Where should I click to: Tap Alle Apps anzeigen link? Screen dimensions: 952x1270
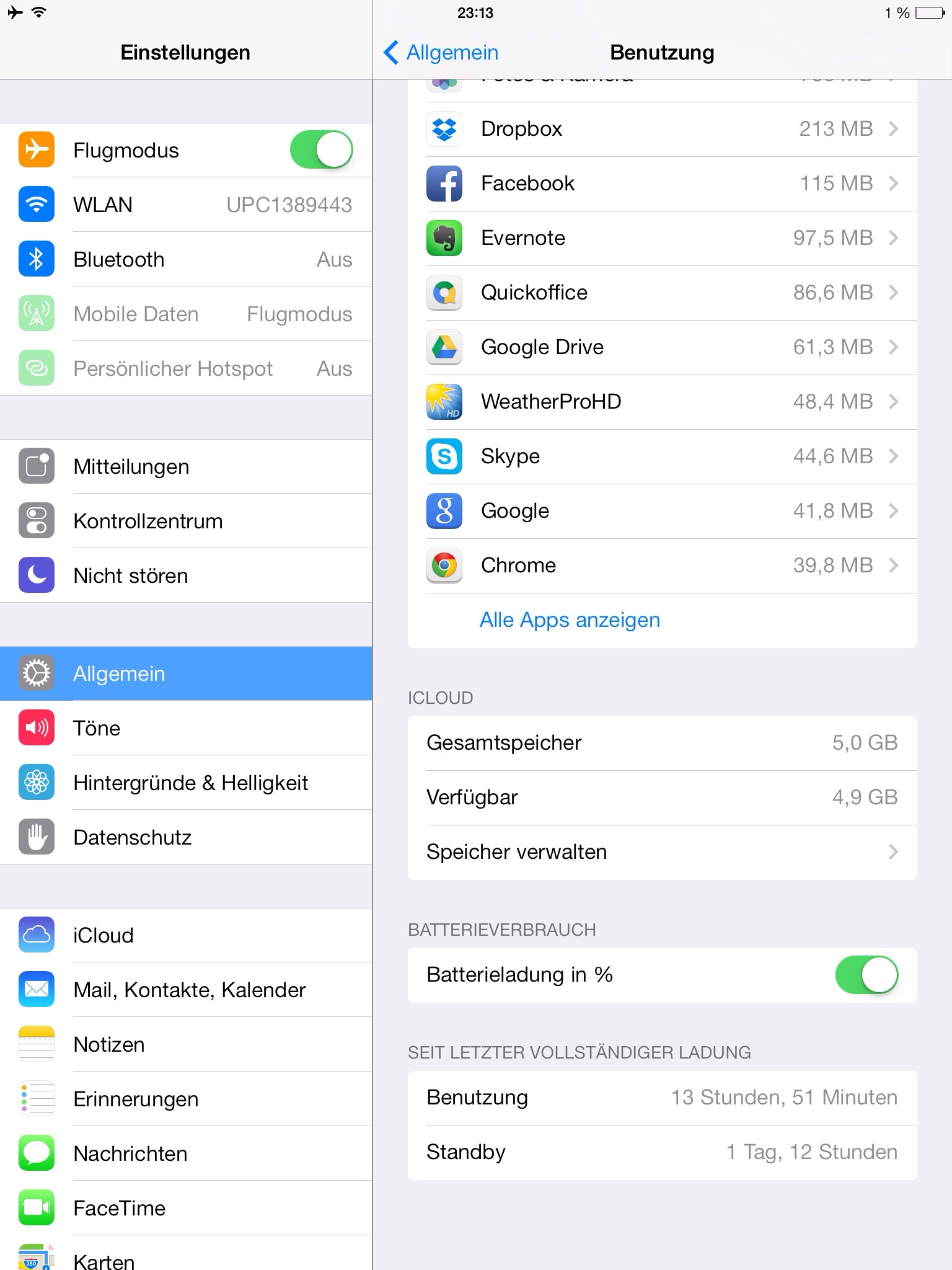570,620
